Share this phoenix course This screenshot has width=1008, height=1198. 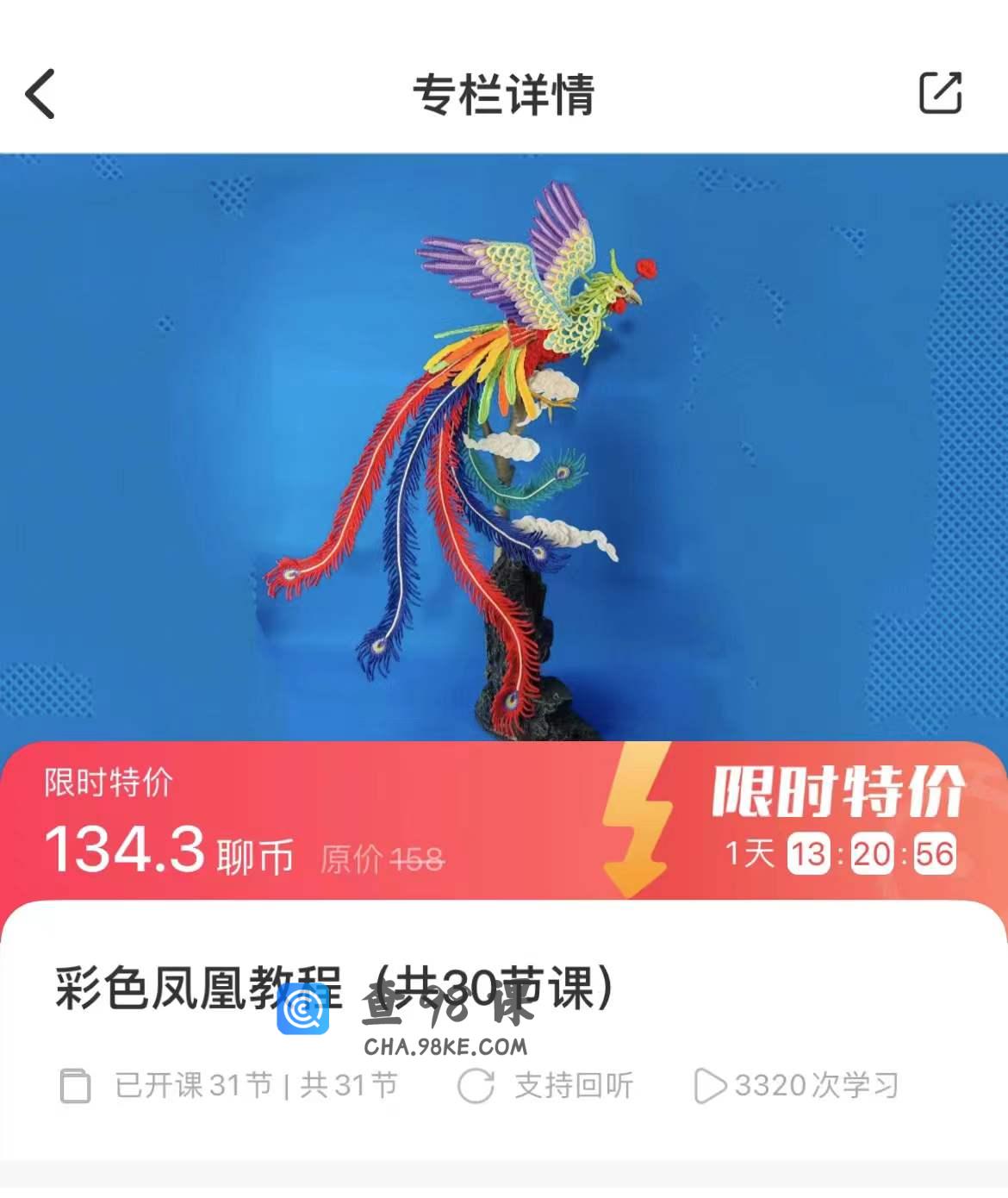click(940, 93)
